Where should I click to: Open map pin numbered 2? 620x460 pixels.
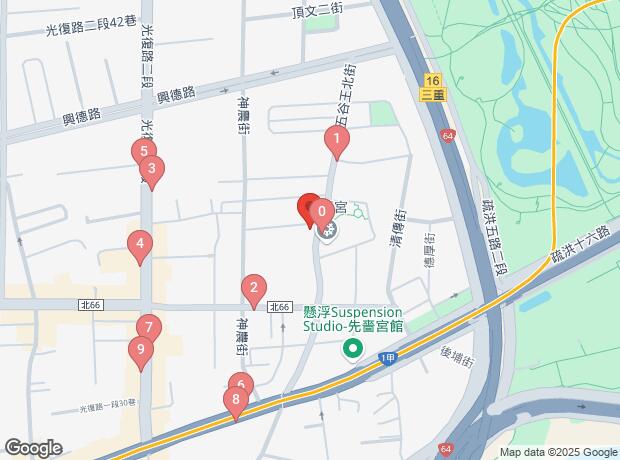[x=254, y=289]
